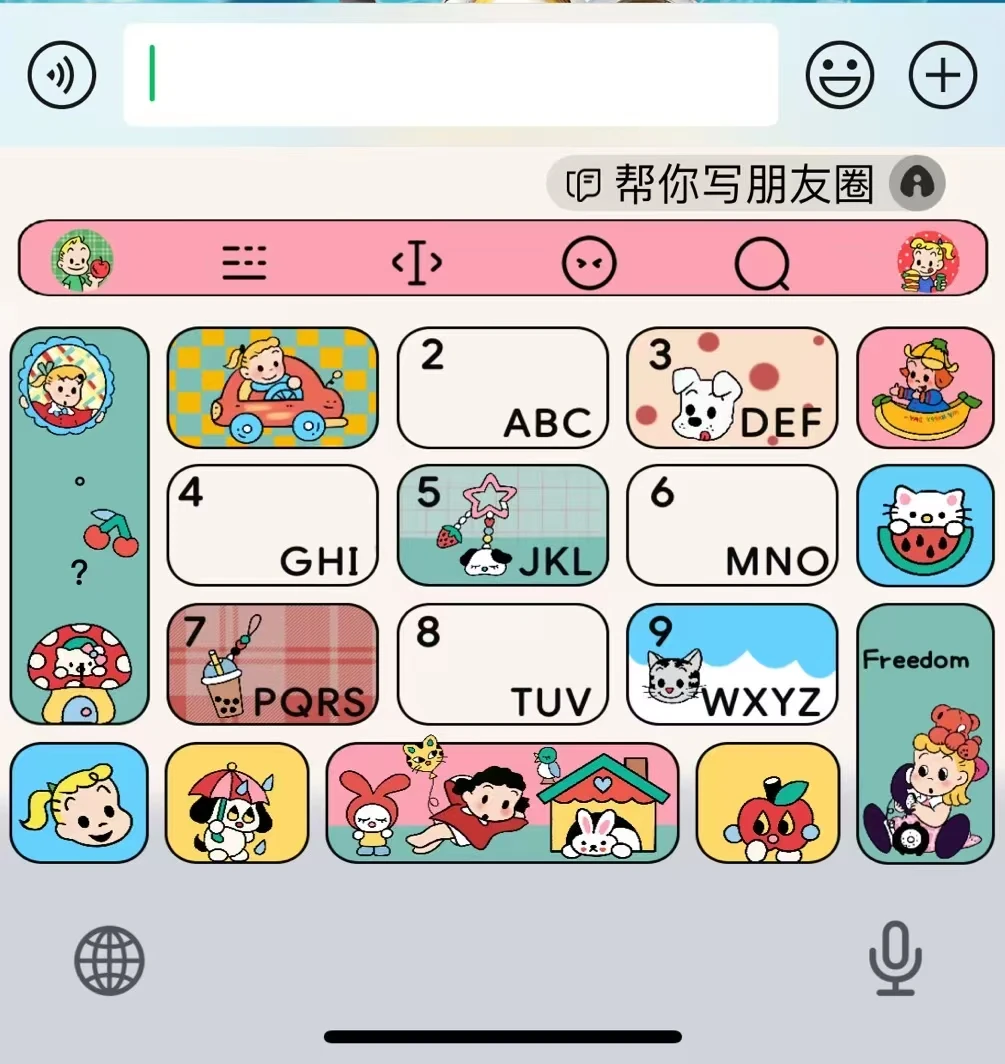The width and height of the screenshot is (1005, 1064).
Task: Open the emoji smiley picker
Action: pos(839,75)
